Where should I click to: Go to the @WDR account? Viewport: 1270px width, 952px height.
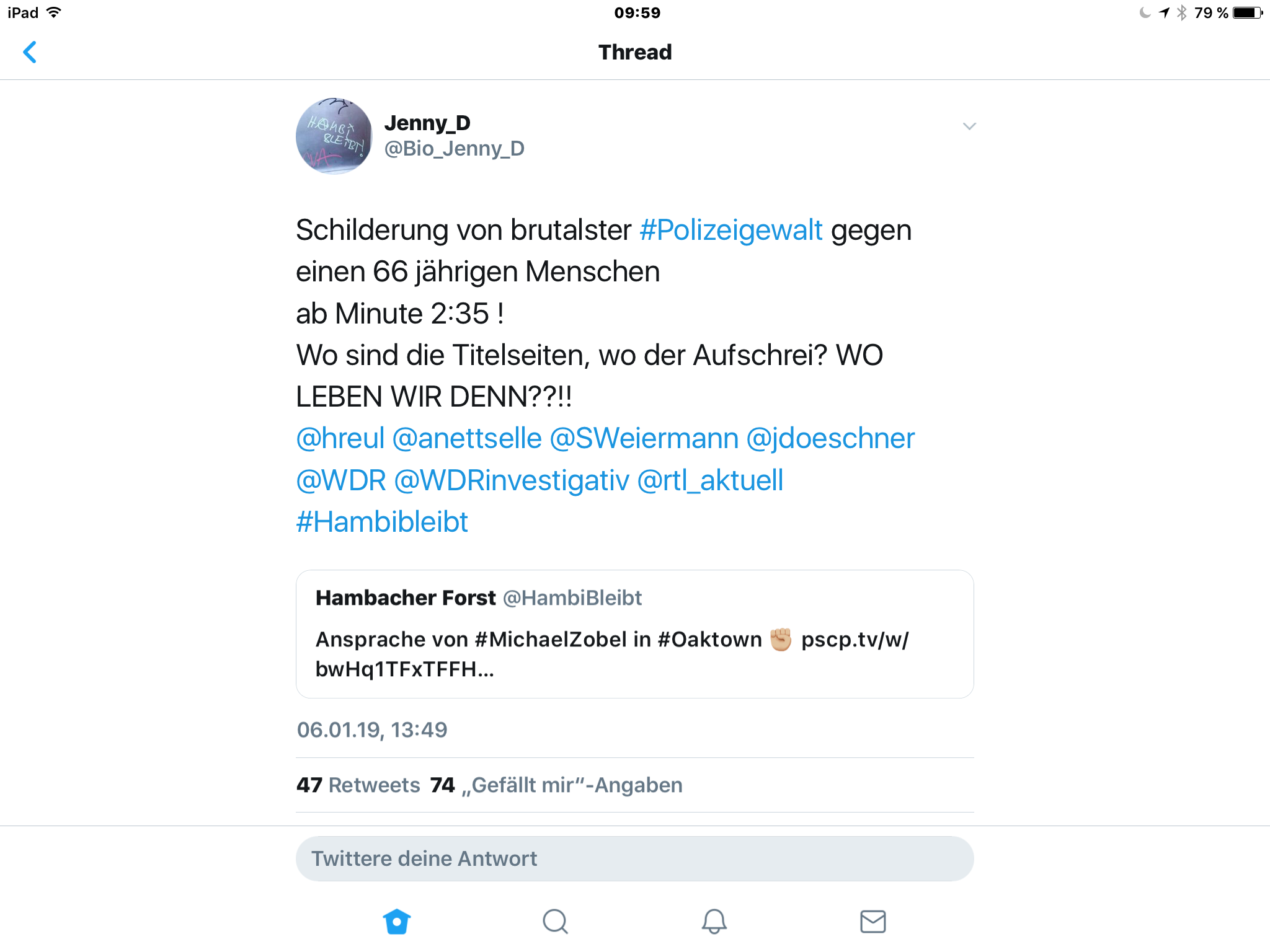[341, 480]
